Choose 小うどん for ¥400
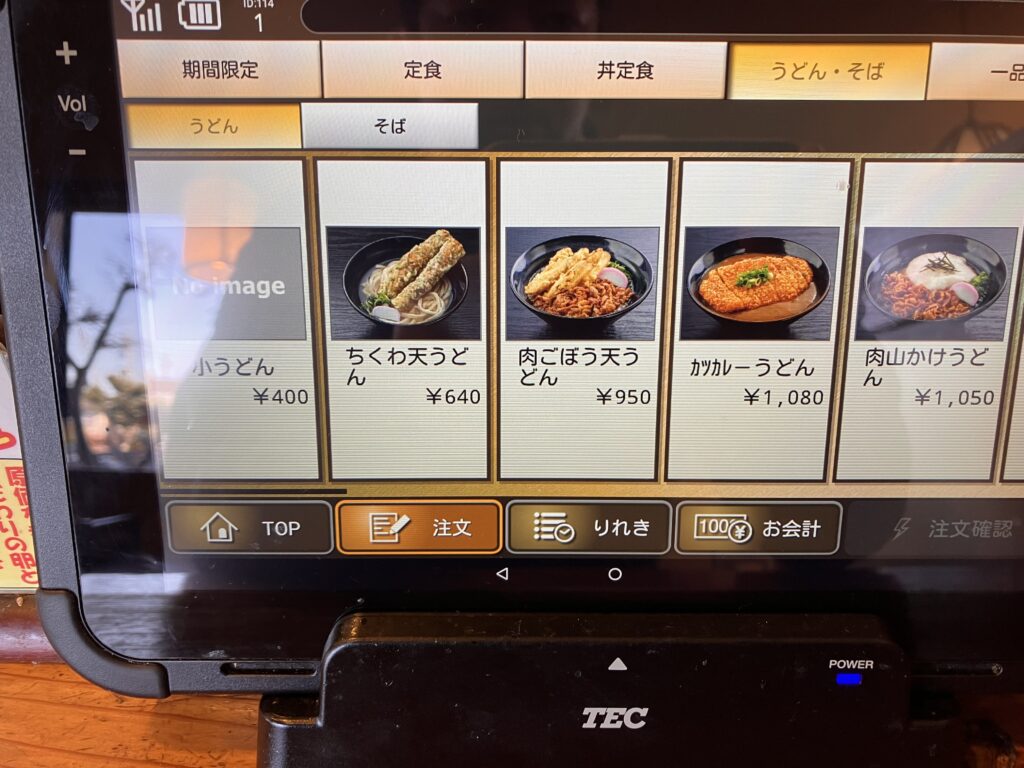The height and width of the screenshot is (768, 1024). click(x=226, y=320)
